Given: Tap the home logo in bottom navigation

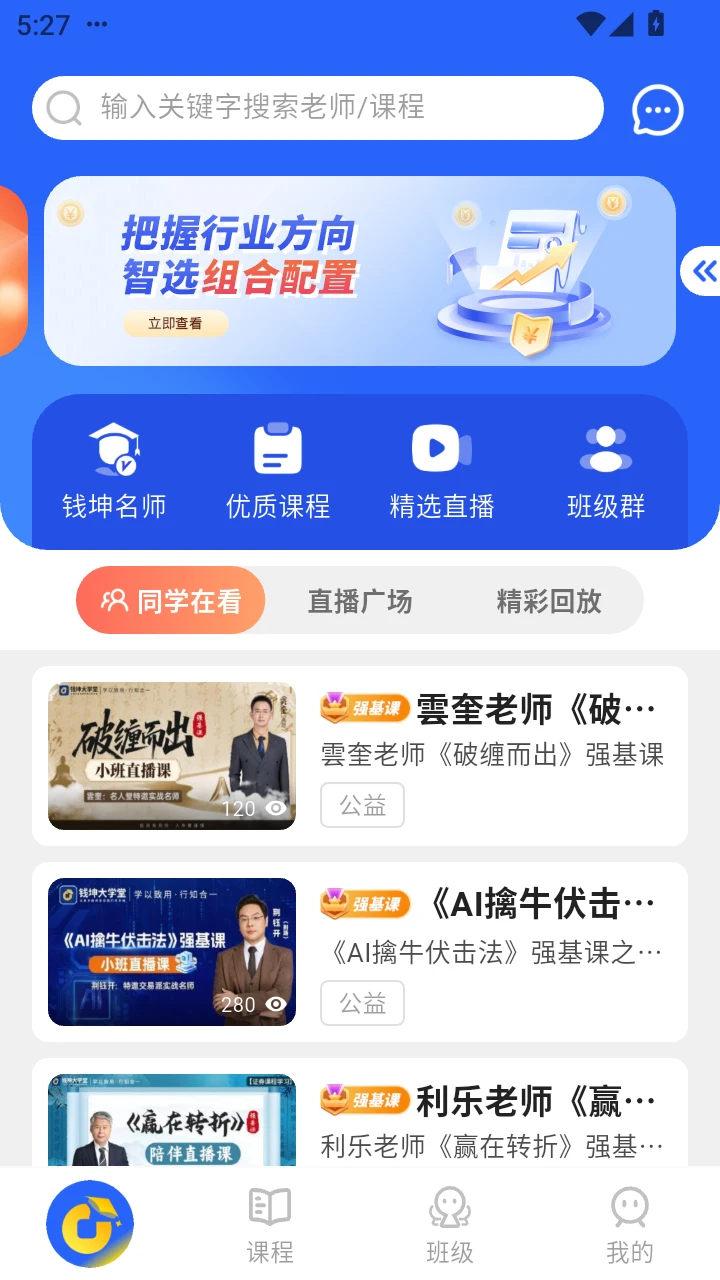Looking at the screenshot, I should 89,1222.
